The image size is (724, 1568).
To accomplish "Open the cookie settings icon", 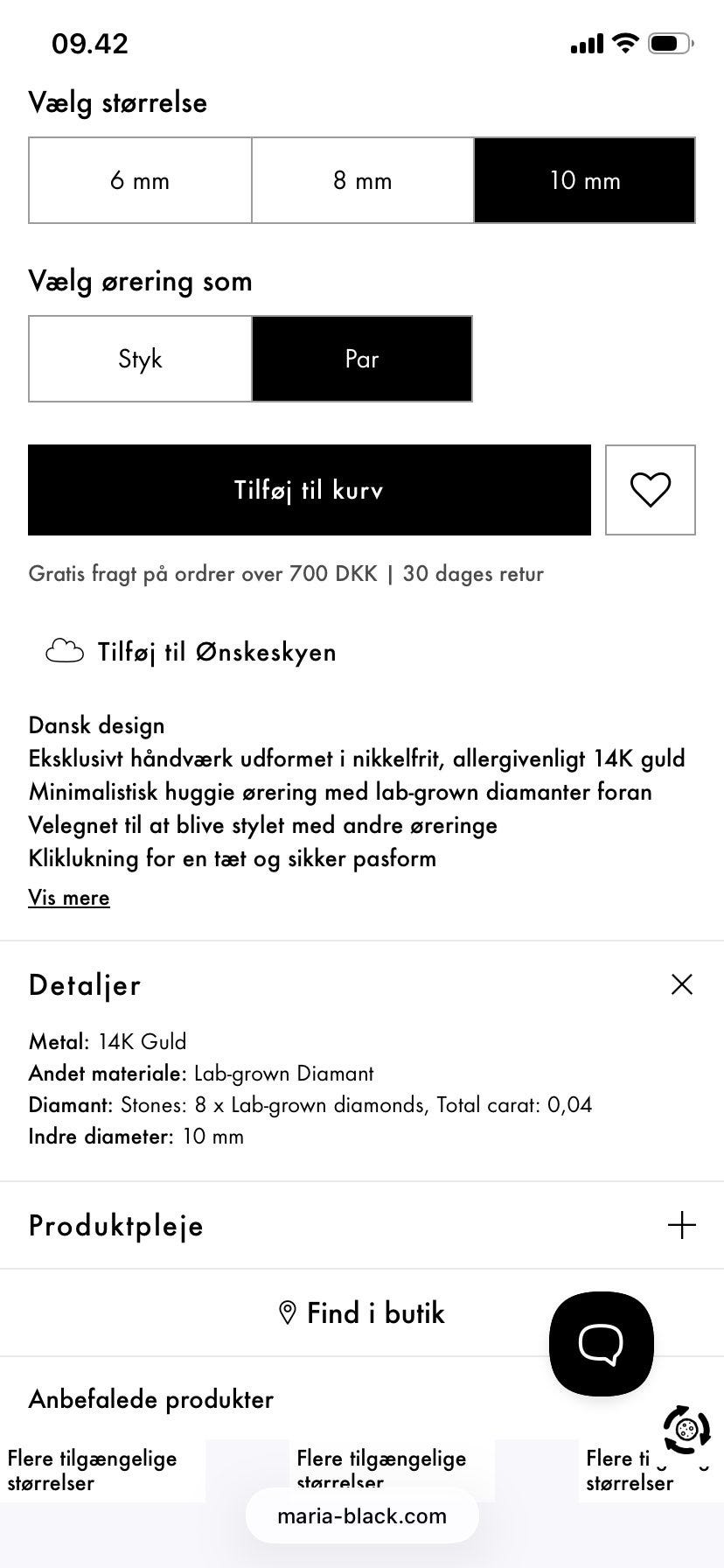I will (686, 1430).
